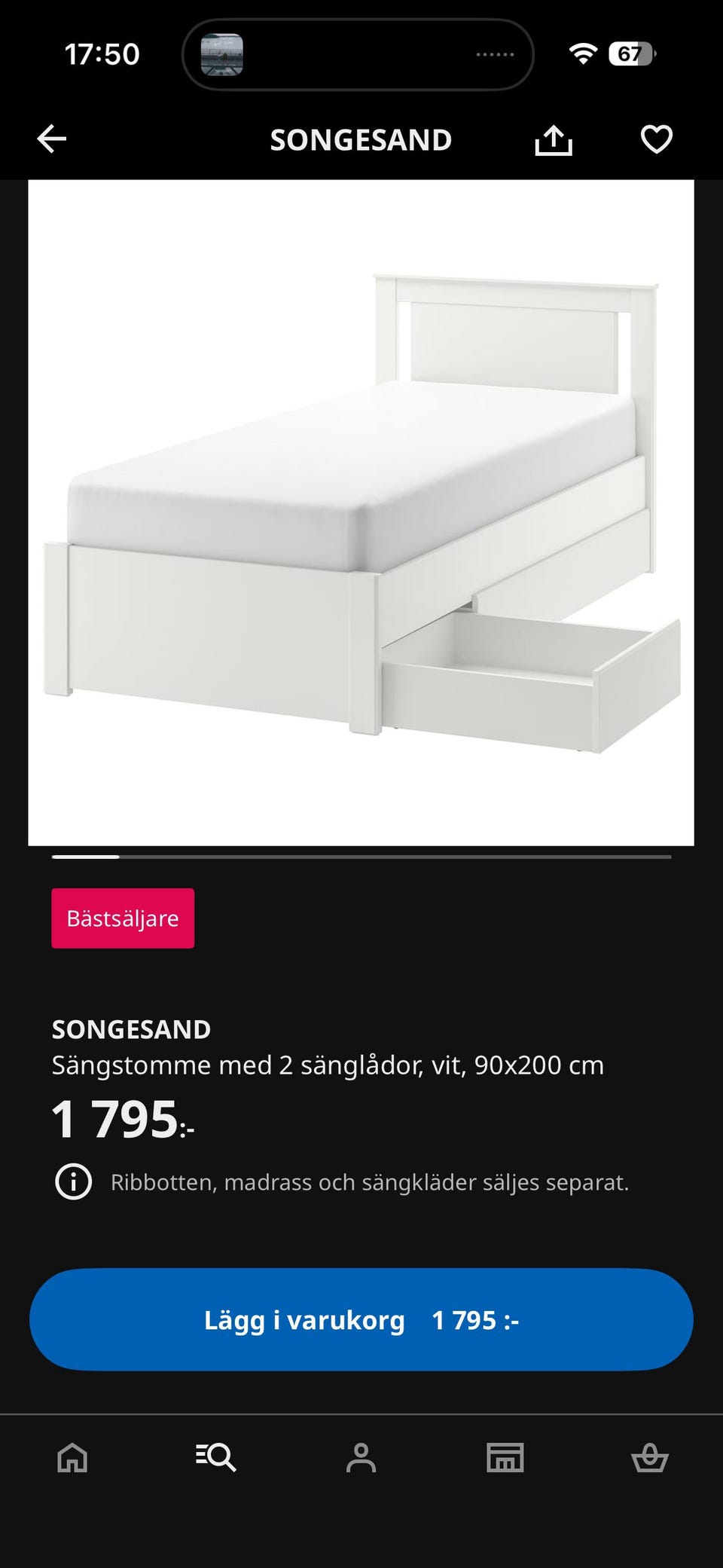Go back using the arrow icon
This screenshot has width=723, height=1568.
52,139
